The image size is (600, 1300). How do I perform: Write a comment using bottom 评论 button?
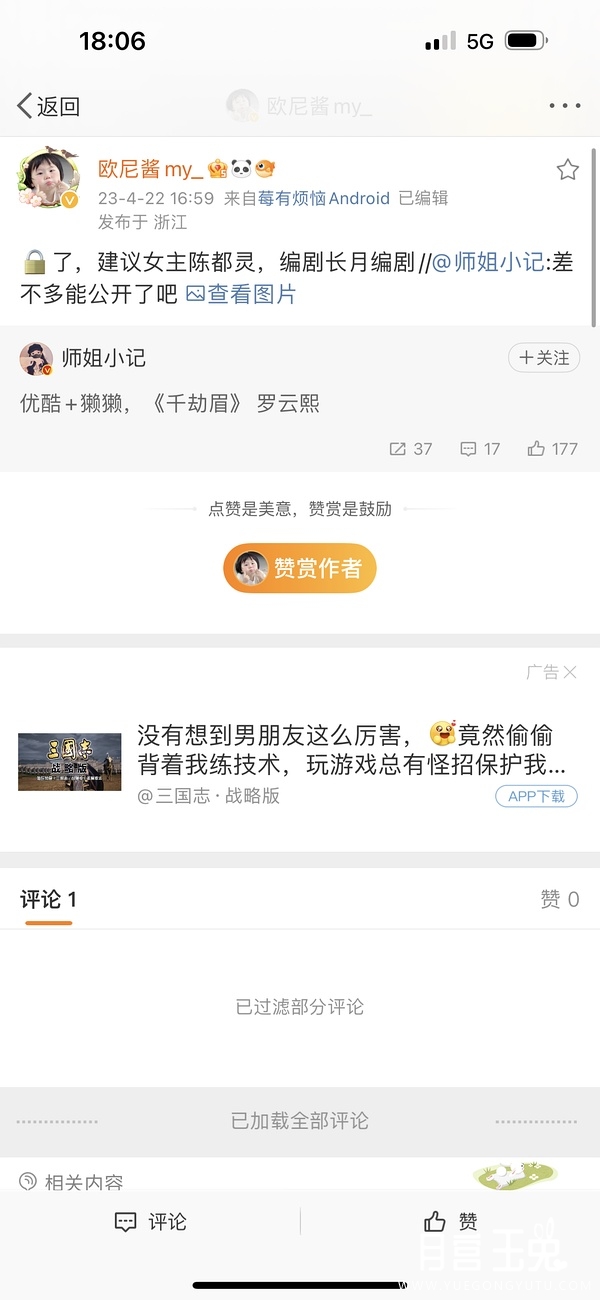coord(150,1222)
